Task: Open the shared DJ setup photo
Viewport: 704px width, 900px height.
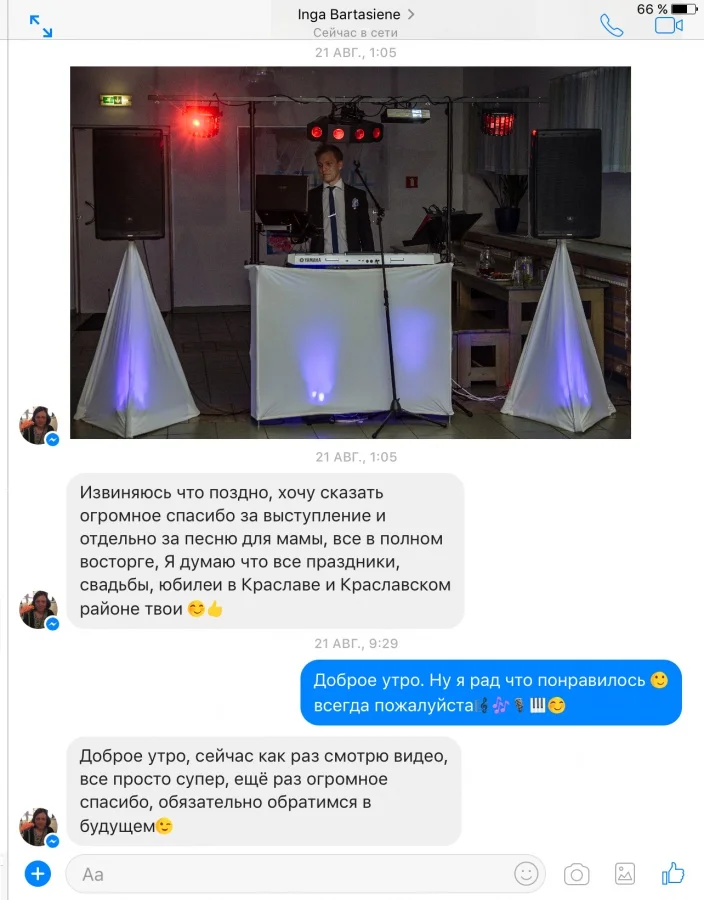Action: coord(350,252)
